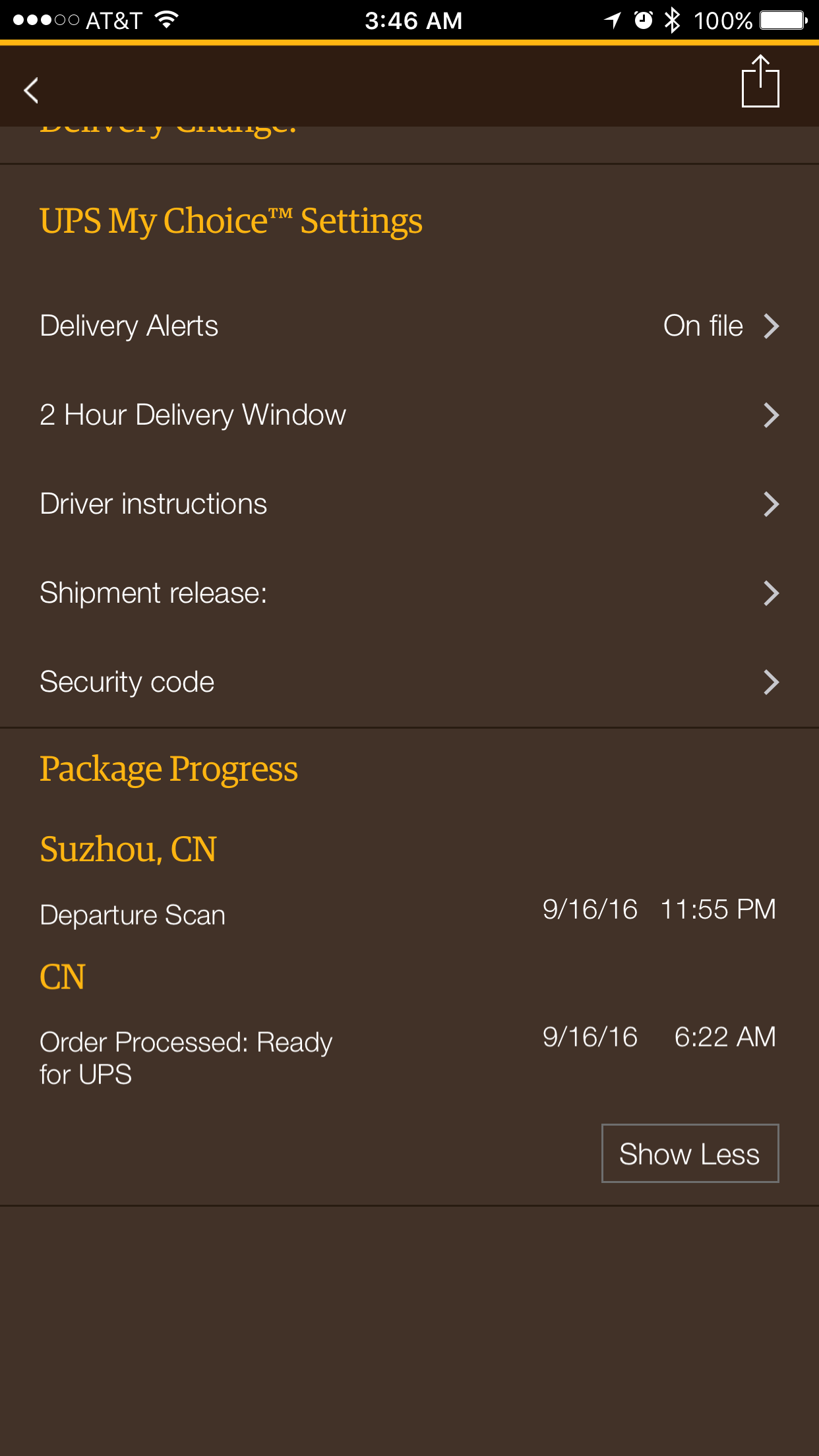The width and height of the screenshot is (819, 1456).
Task: Open Shipment release option
Action: (x=409, y=593)
